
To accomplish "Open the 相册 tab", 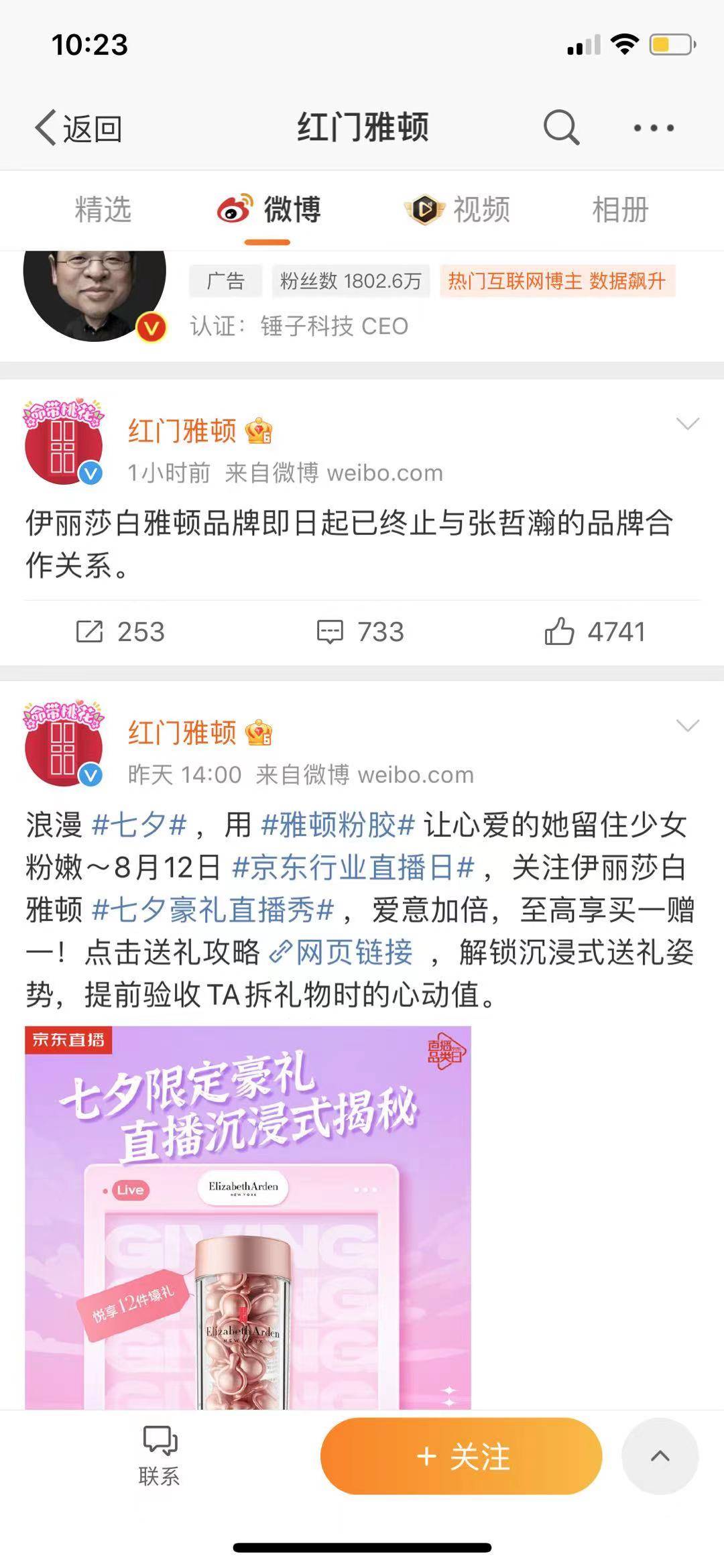I will click(x=620, y=210).
